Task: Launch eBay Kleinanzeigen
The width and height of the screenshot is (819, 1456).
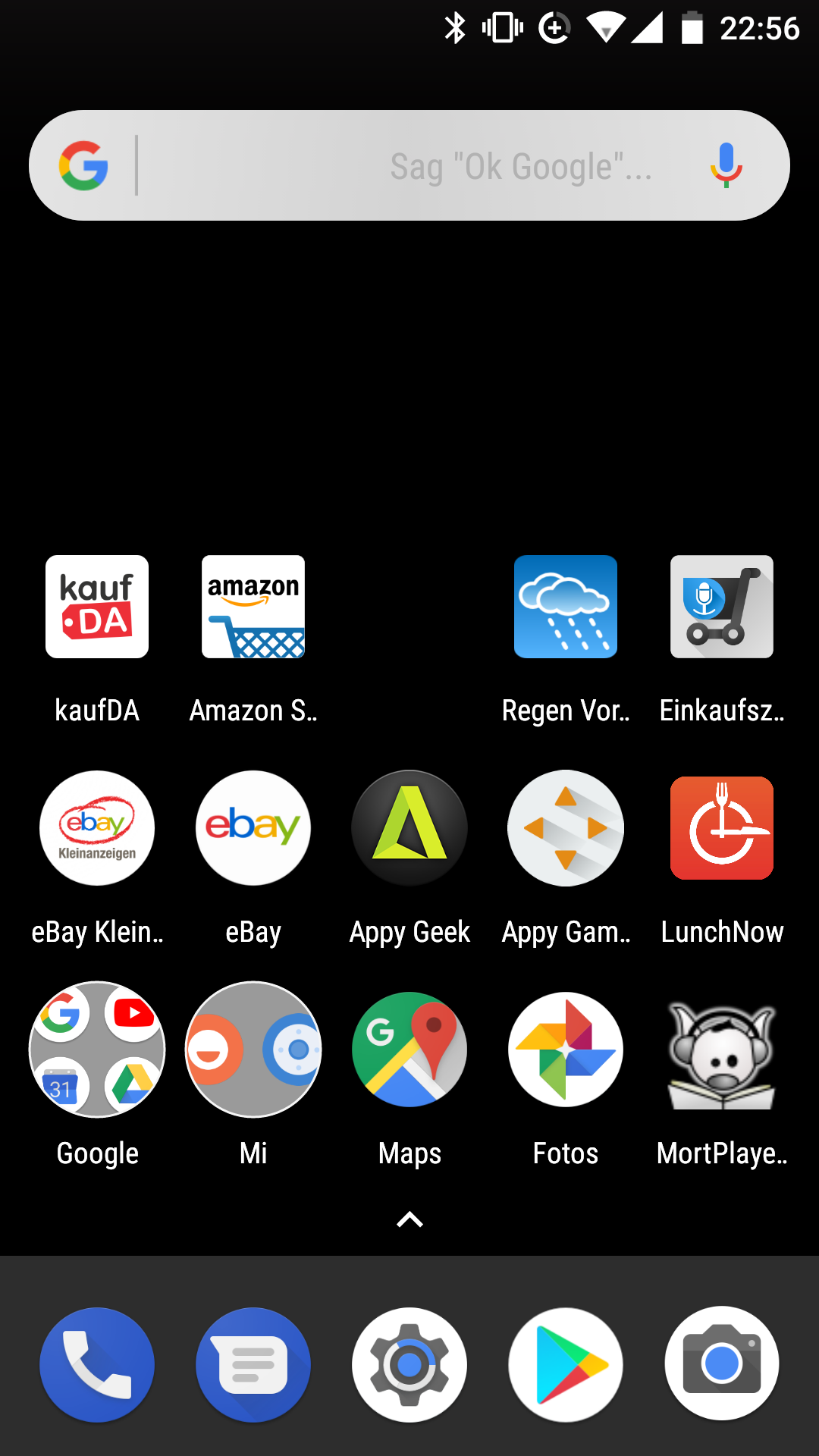Action: pos(97,828)
